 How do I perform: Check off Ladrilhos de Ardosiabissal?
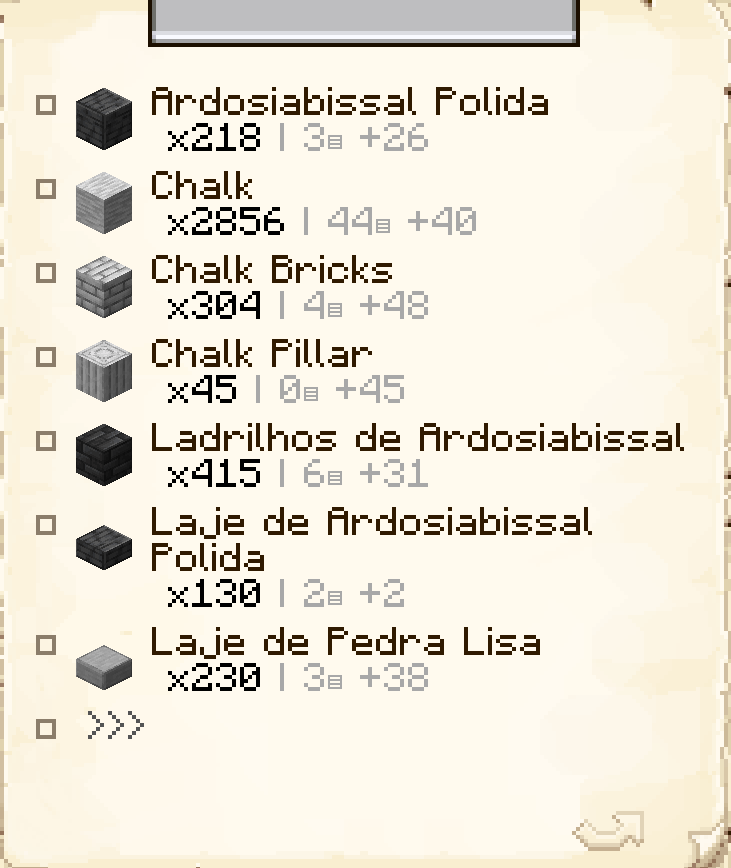[46, 441]
